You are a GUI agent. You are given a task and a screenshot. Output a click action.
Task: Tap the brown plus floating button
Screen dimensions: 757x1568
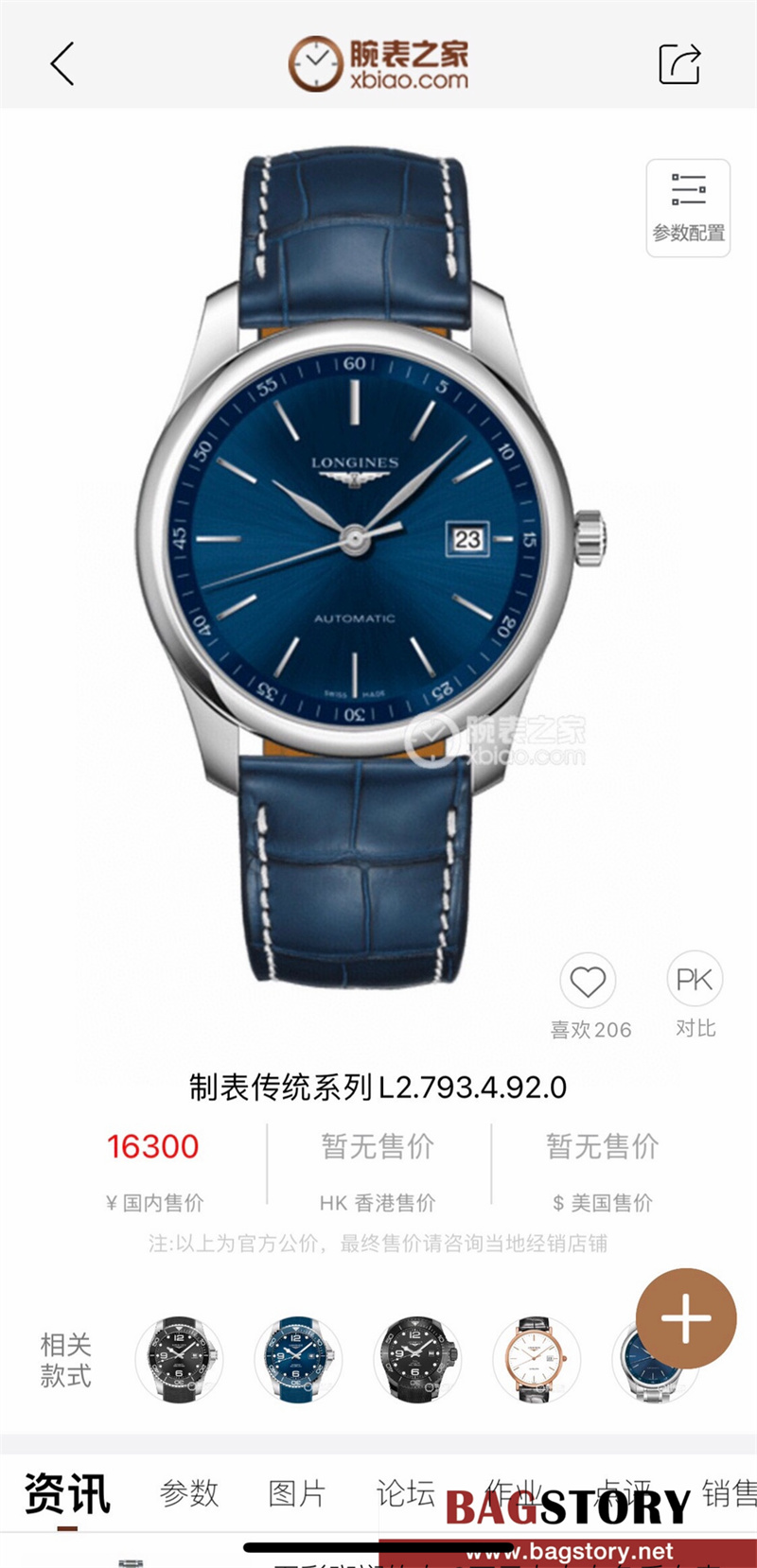(686, 1318)
